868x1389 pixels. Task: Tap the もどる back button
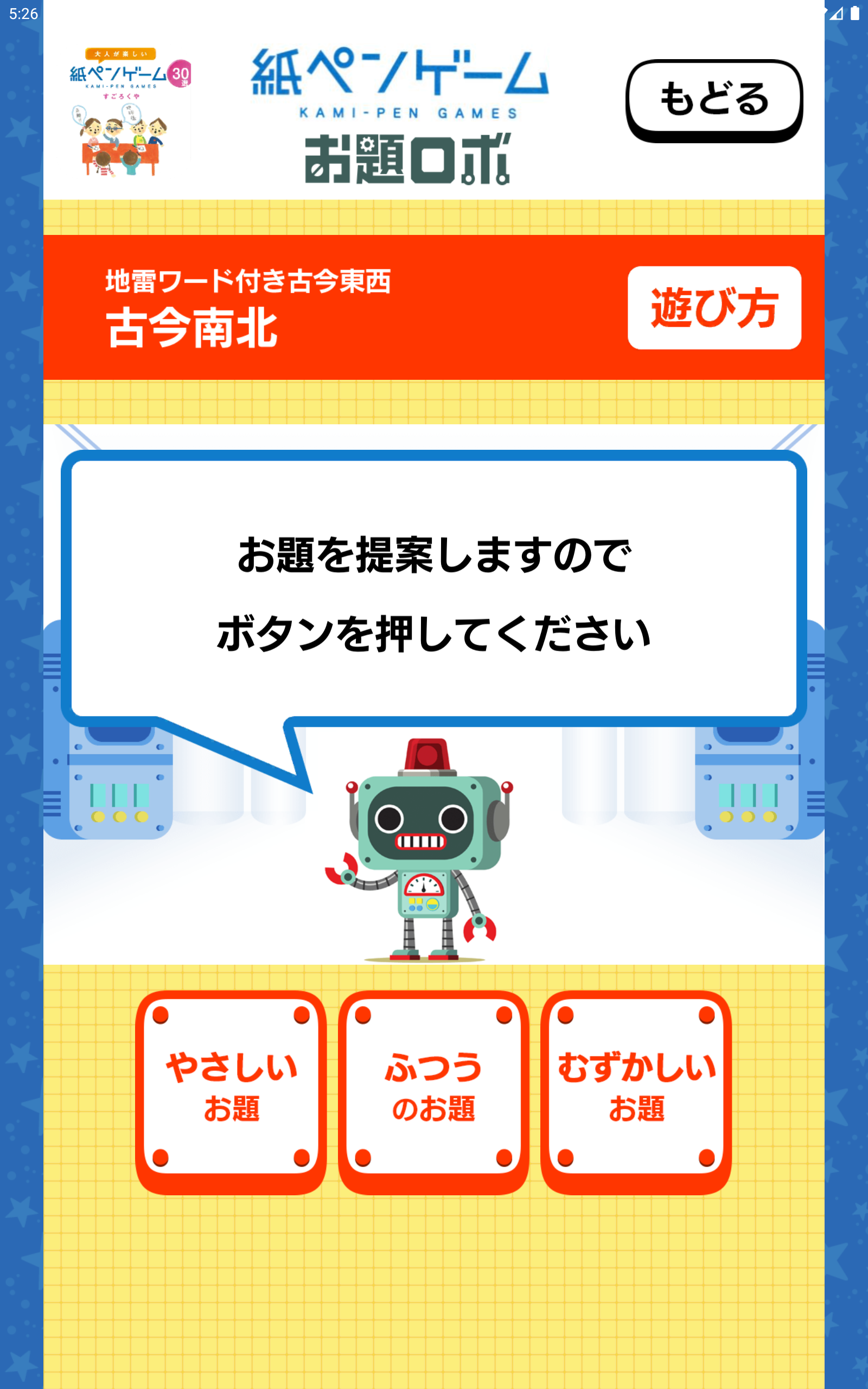click(x=713, y=99)
